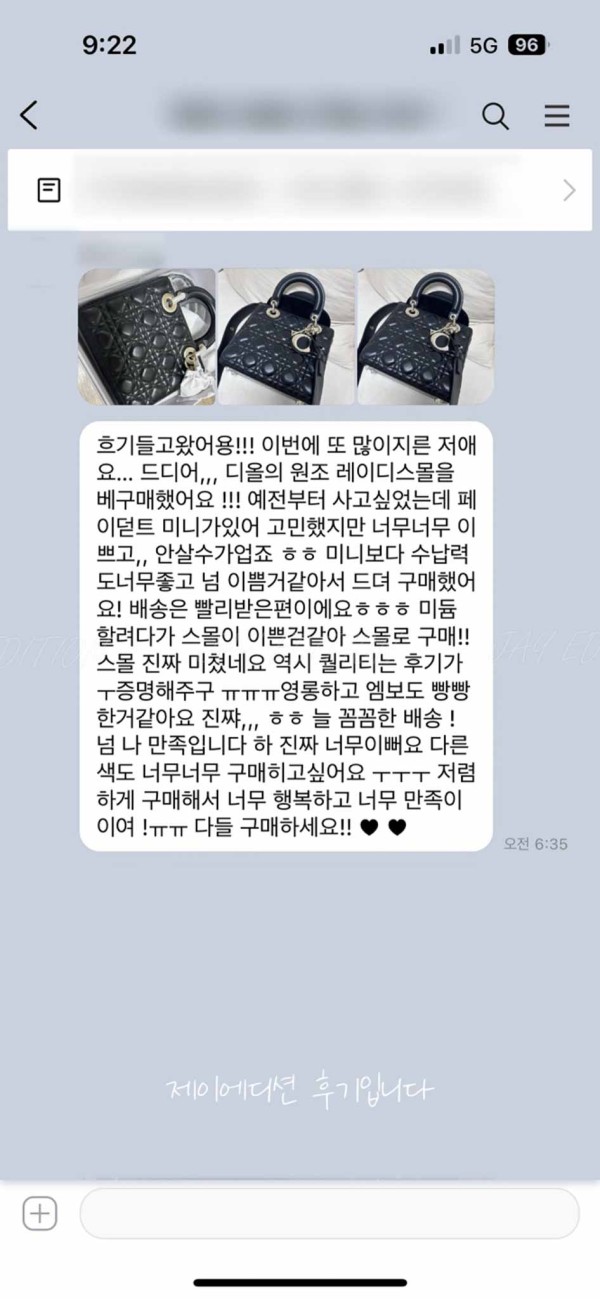600x1299 pixels.
Task: Open the chat room hamburger menu
Action: coord(557,115)
